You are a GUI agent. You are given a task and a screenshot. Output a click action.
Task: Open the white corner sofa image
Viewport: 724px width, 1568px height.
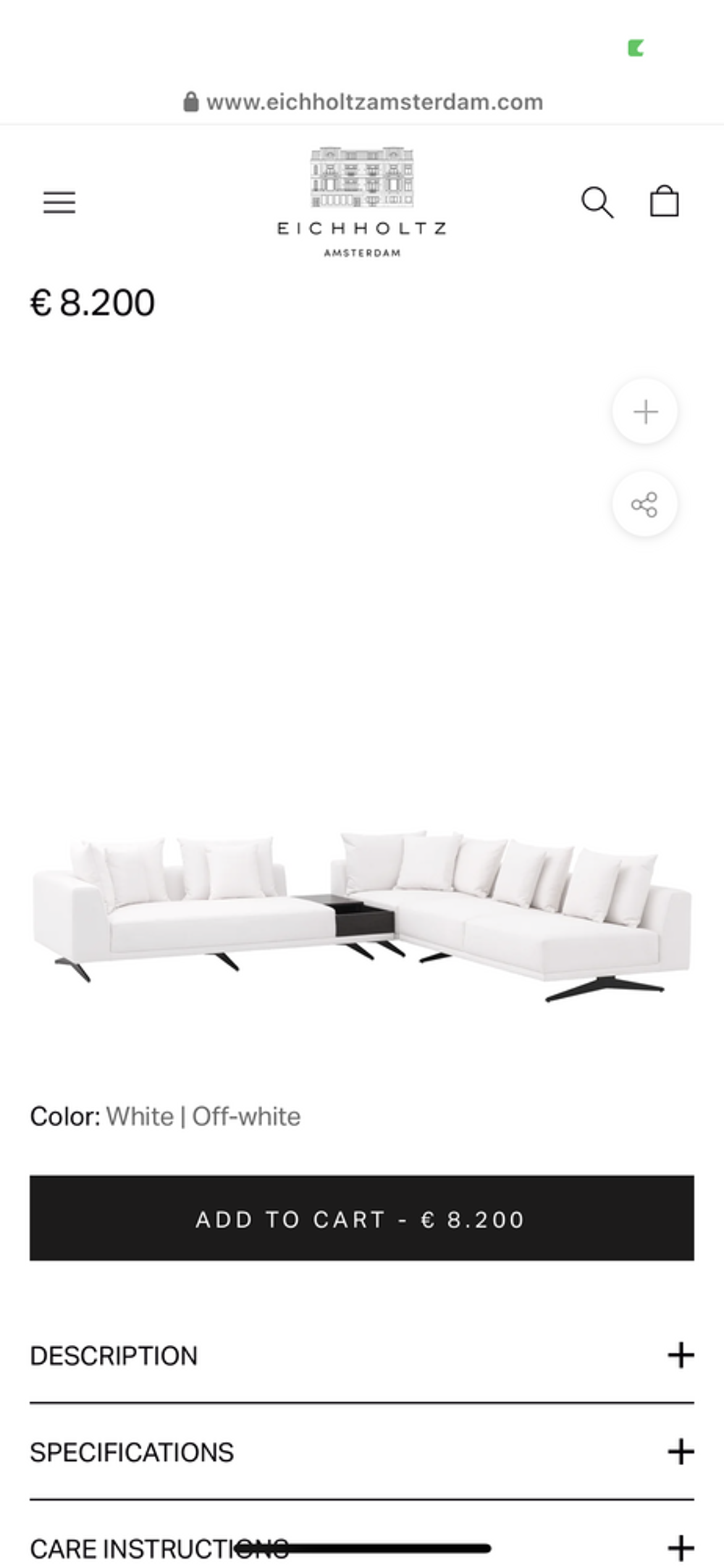(362, 916)
